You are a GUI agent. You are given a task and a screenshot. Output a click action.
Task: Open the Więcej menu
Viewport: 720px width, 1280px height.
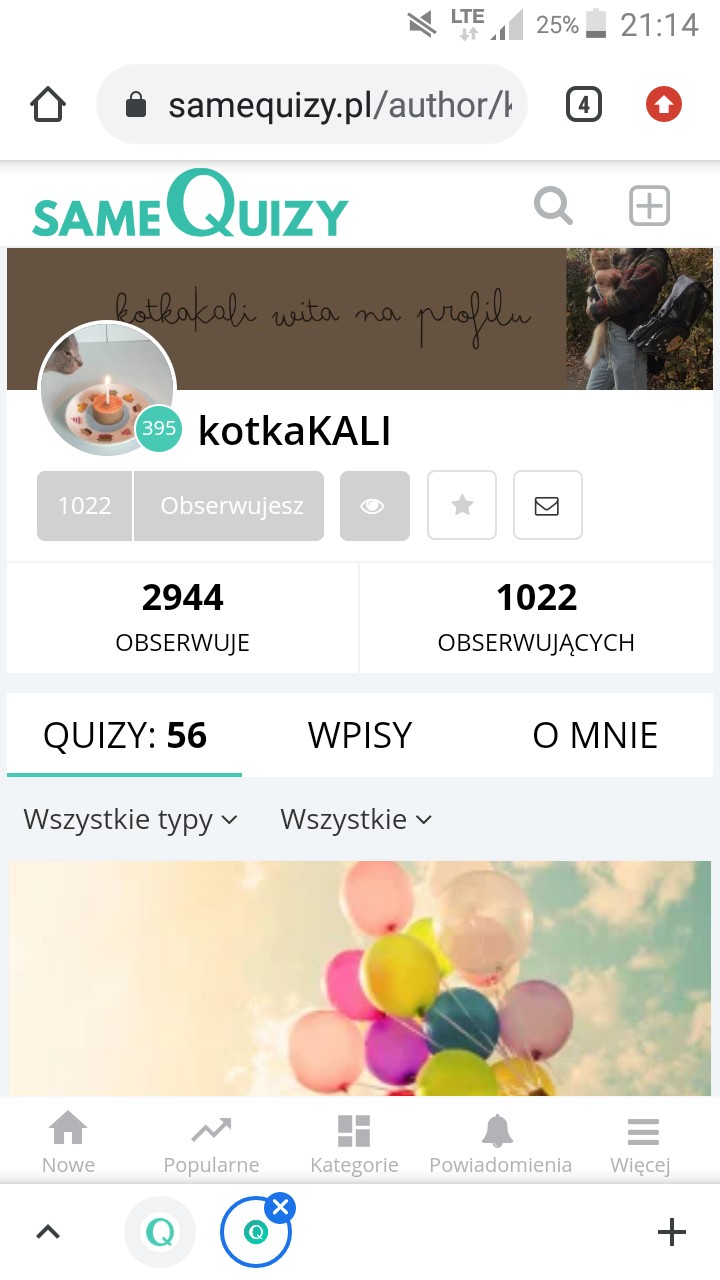(640, 1144)
